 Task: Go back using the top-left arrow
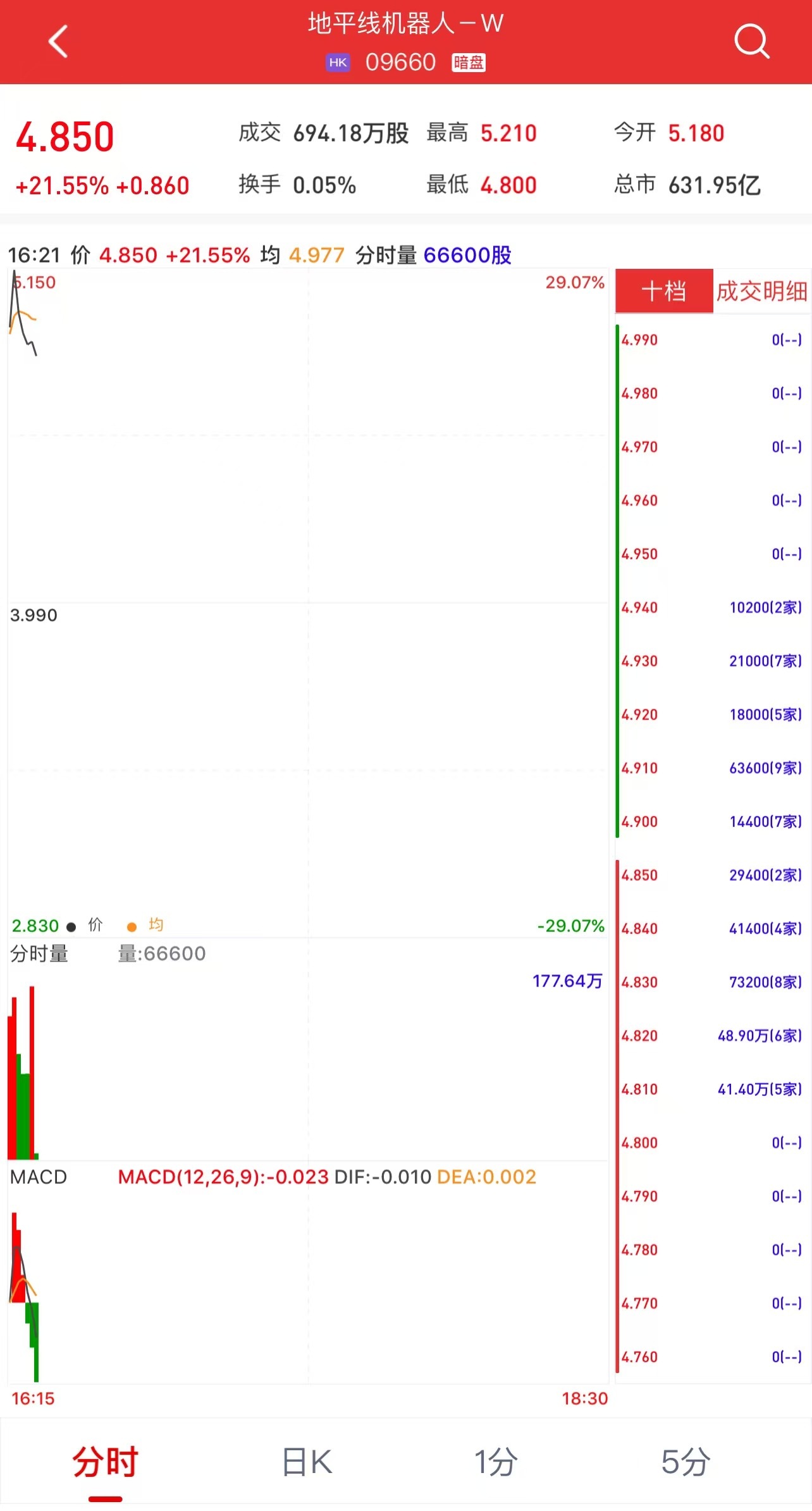click(x=58, y=42)
